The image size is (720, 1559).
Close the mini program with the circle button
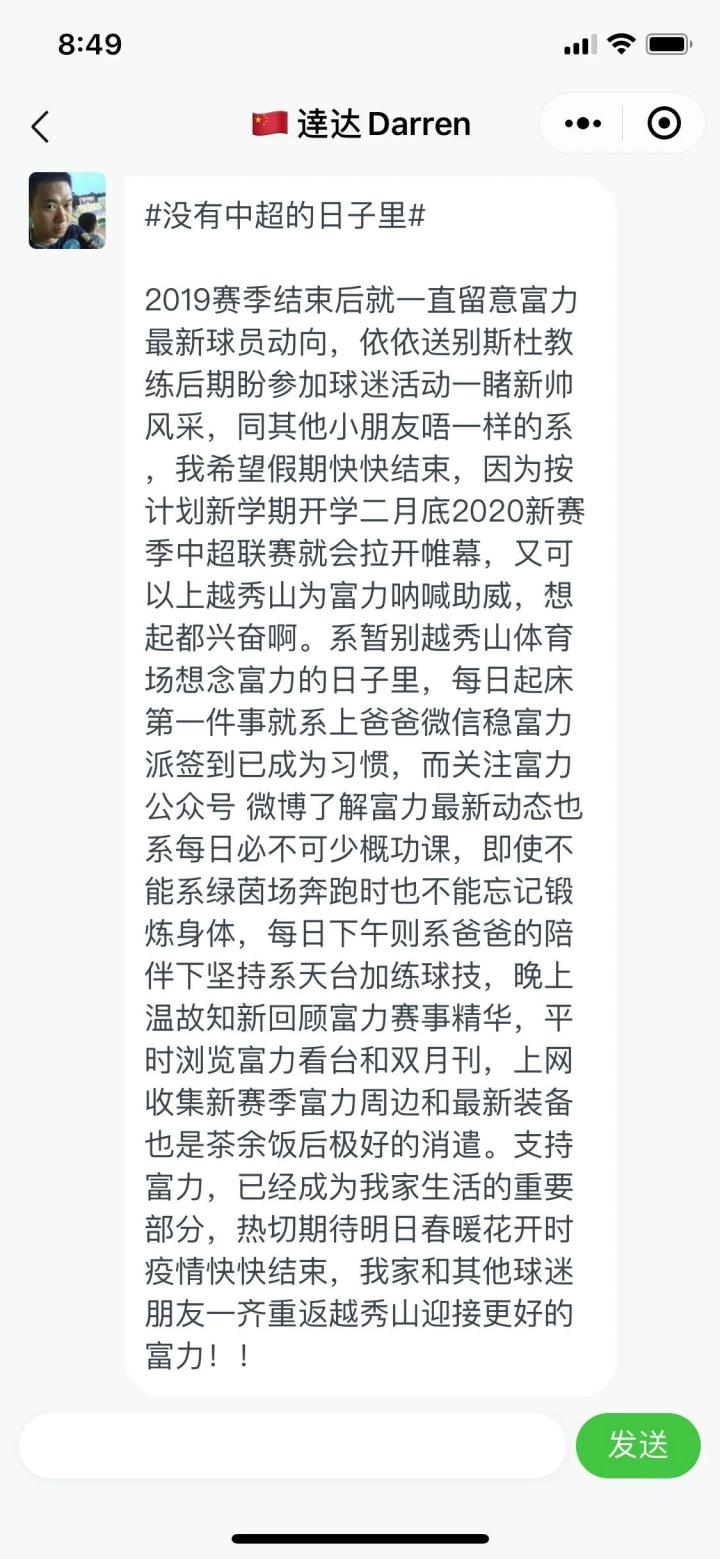tap(664, 124)
